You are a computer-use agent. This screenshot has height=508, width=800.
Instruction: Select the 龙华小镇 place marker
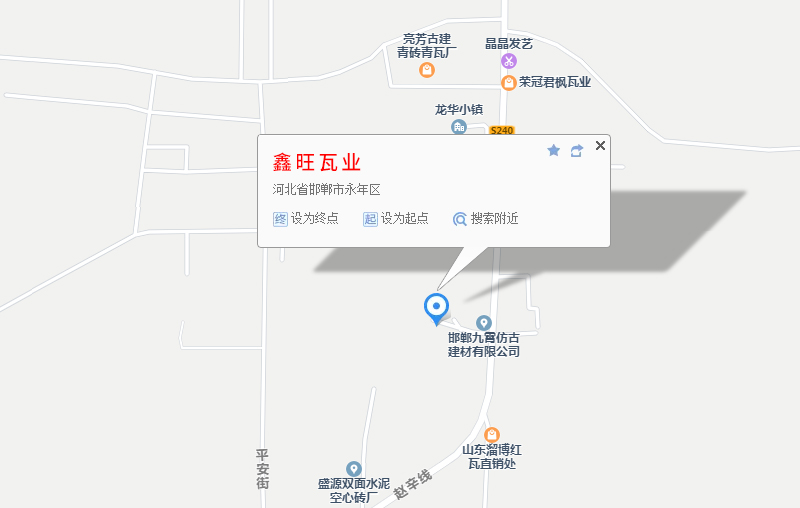pos(459,126)
